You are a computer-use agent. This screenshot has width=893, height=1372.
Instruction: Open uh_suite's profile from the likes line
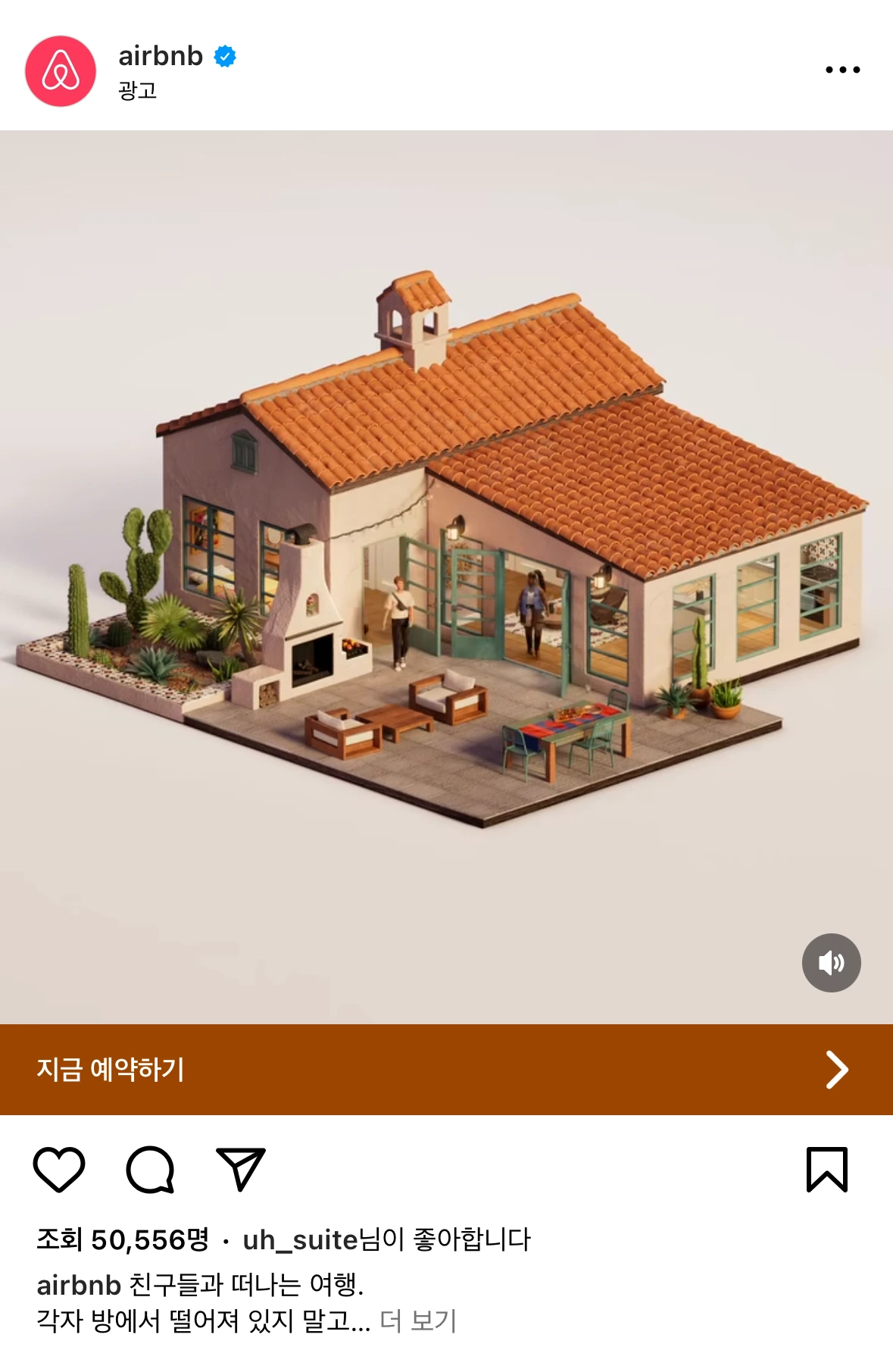pyautogui.click(x=300, y=1240)
